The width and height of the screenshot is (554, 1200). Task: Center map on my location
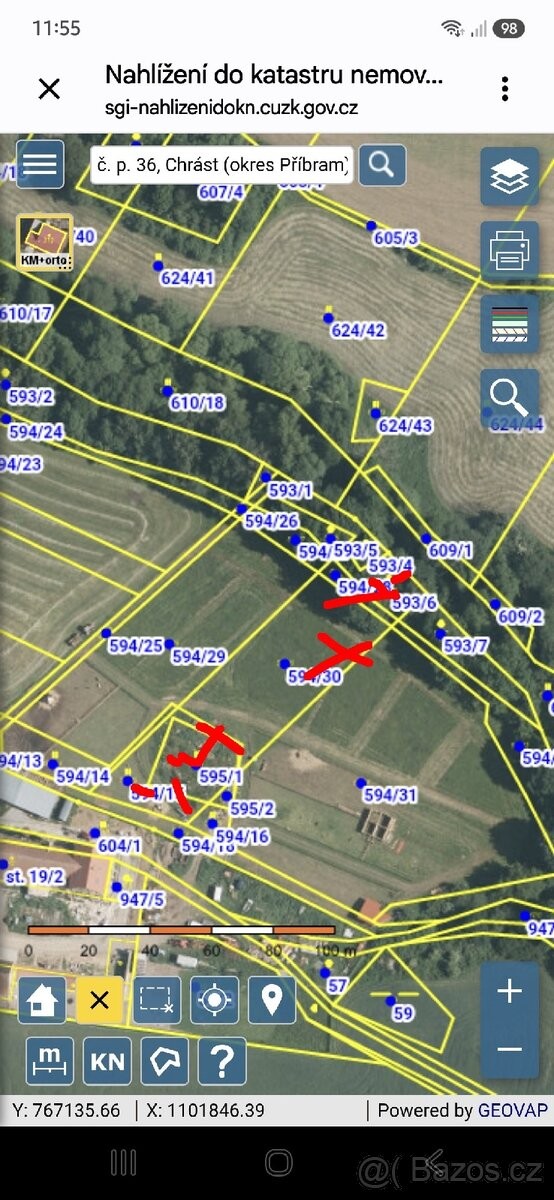[215, 1000]
